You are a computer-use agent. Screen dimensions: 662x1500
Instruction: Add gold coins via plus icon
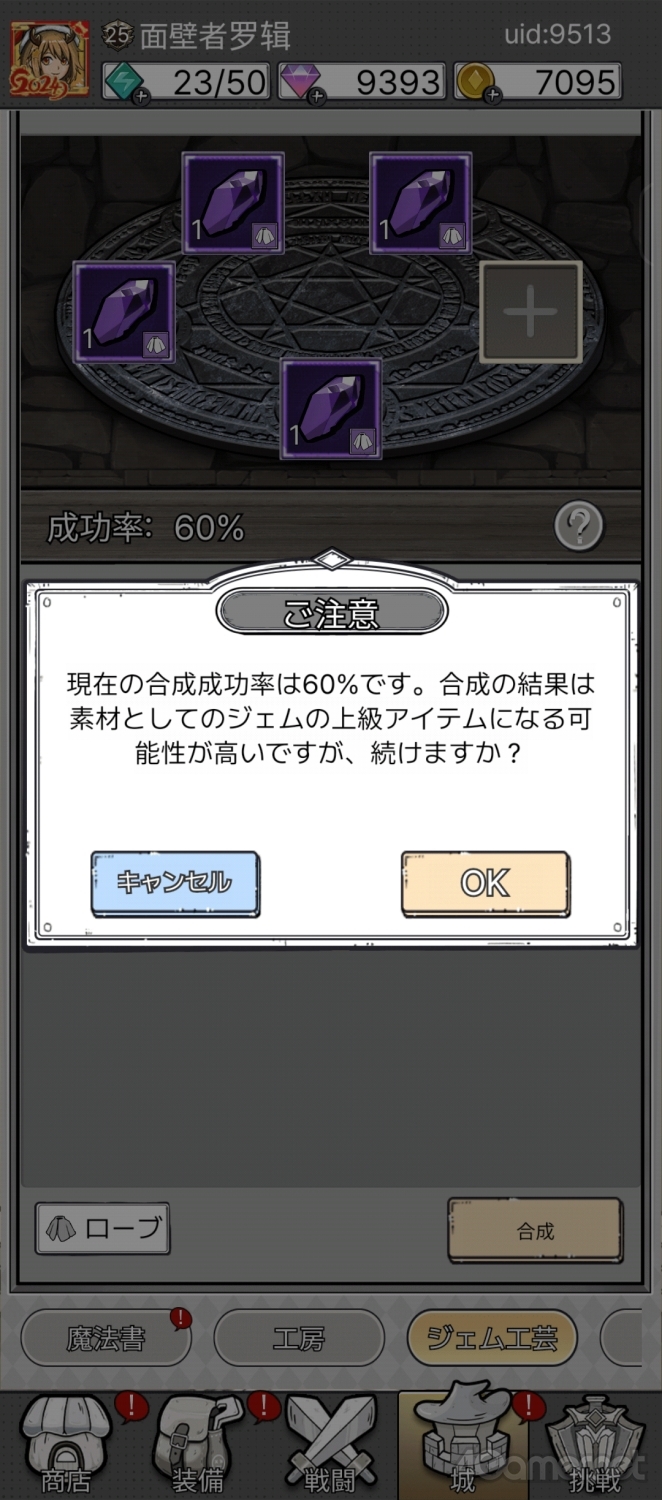(492, 97)
